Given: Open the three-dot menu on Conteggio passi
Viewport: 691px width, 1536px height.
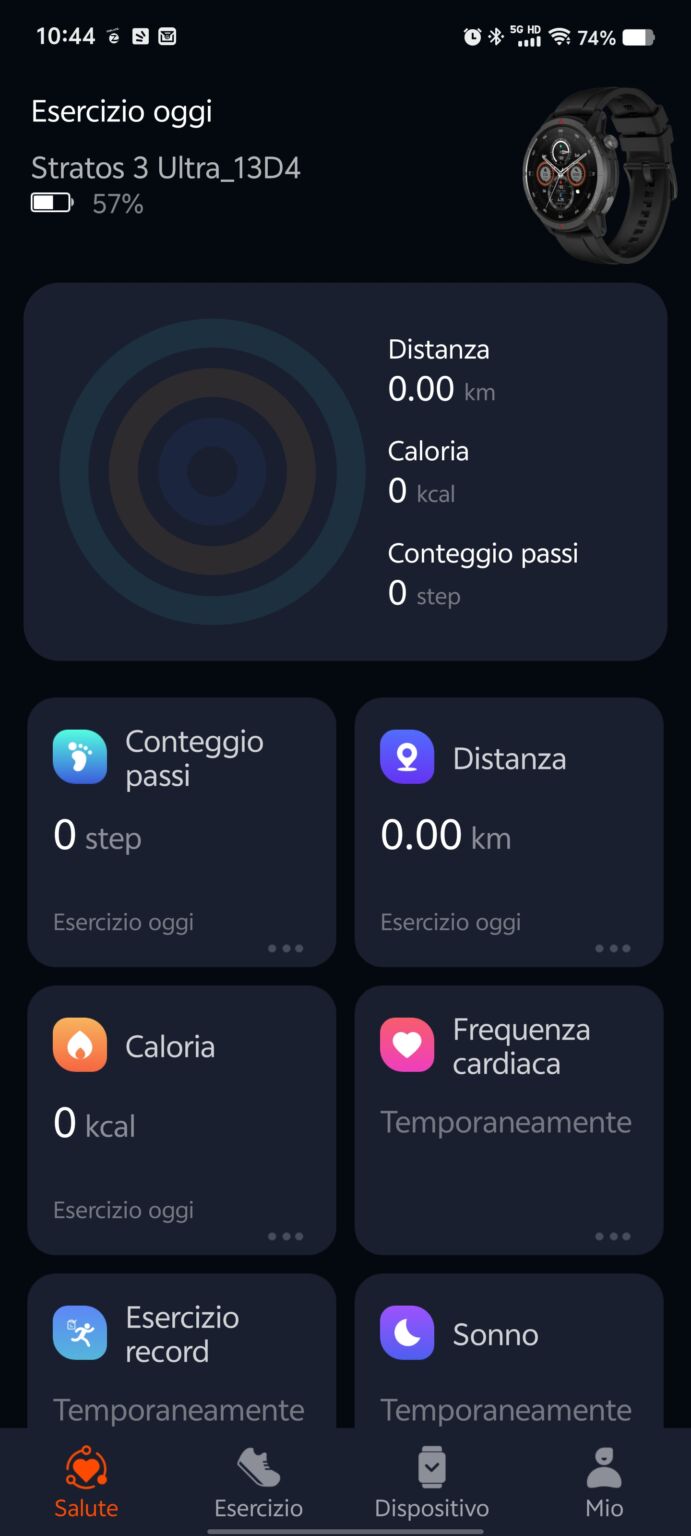Looking at the screenshot, I should pos(285,948).
